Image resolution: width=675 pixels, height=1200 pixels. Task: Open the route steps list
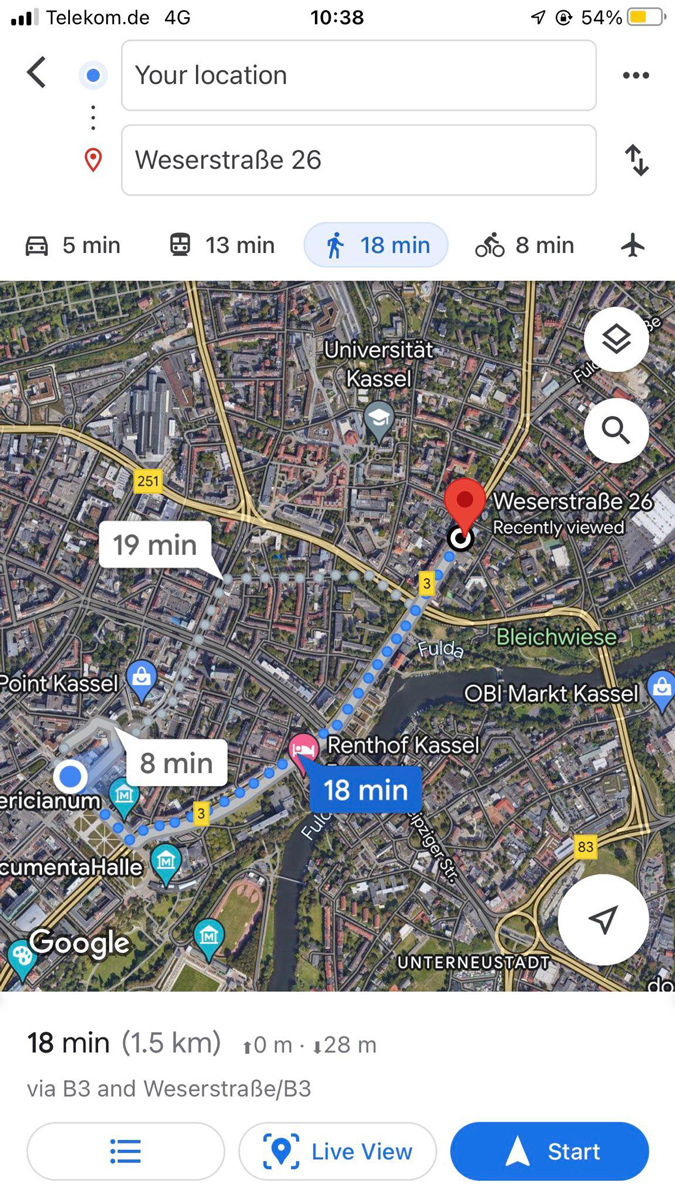pyautogui.click(x=126, y=1152)
